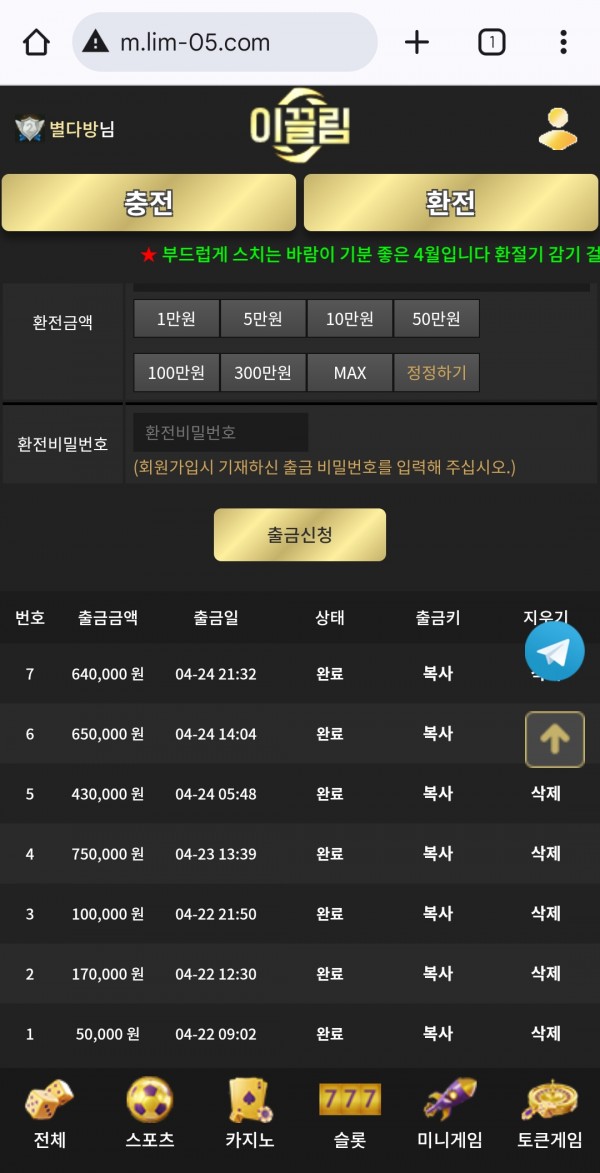This screenshot has height=1173, width=600.
Task: Tap the 충전 deposit button
Action: coord(149,203)
